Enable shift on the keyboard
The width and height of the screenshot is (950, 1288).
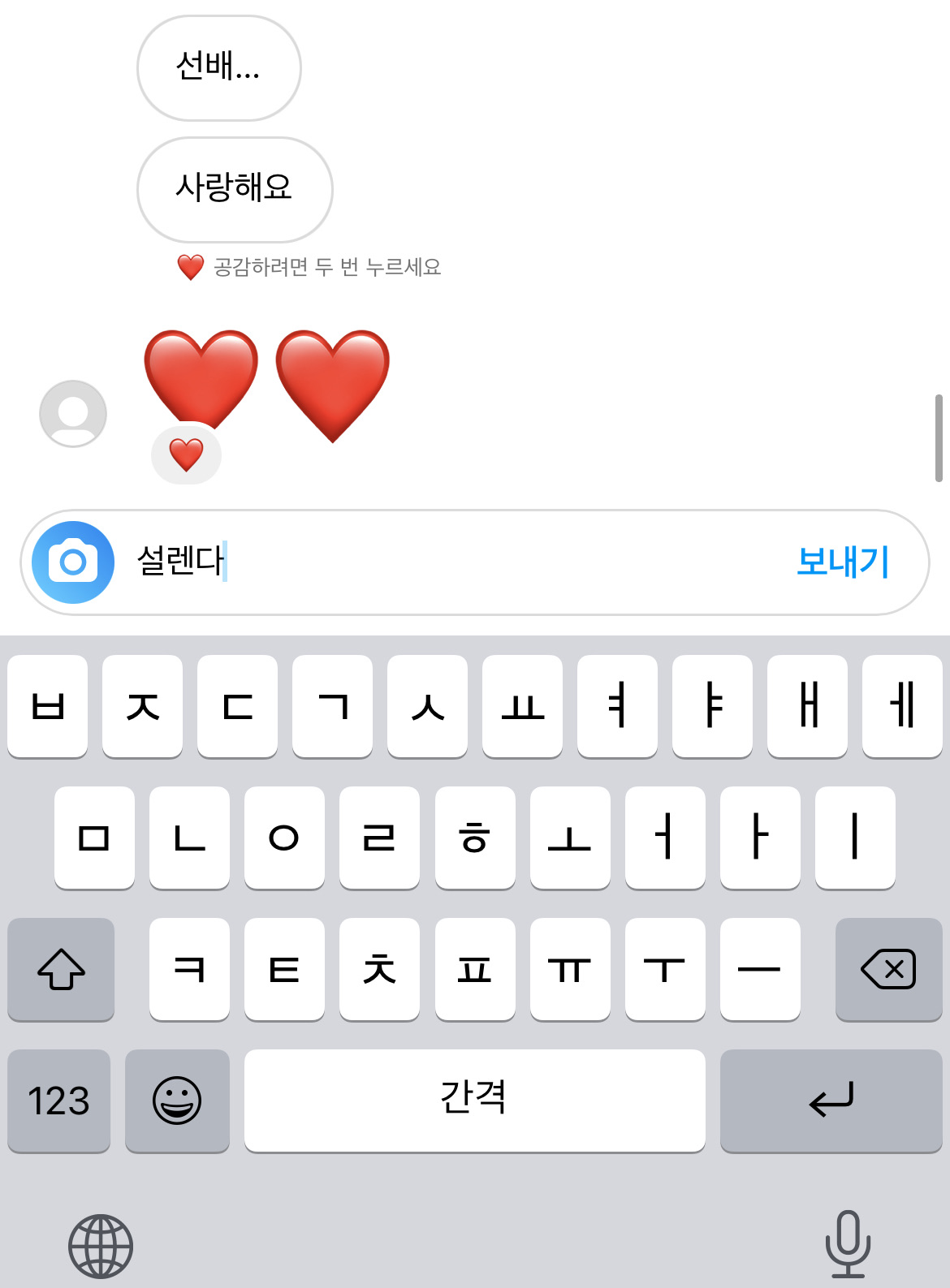pyautogui.click(x=61, y=969)
